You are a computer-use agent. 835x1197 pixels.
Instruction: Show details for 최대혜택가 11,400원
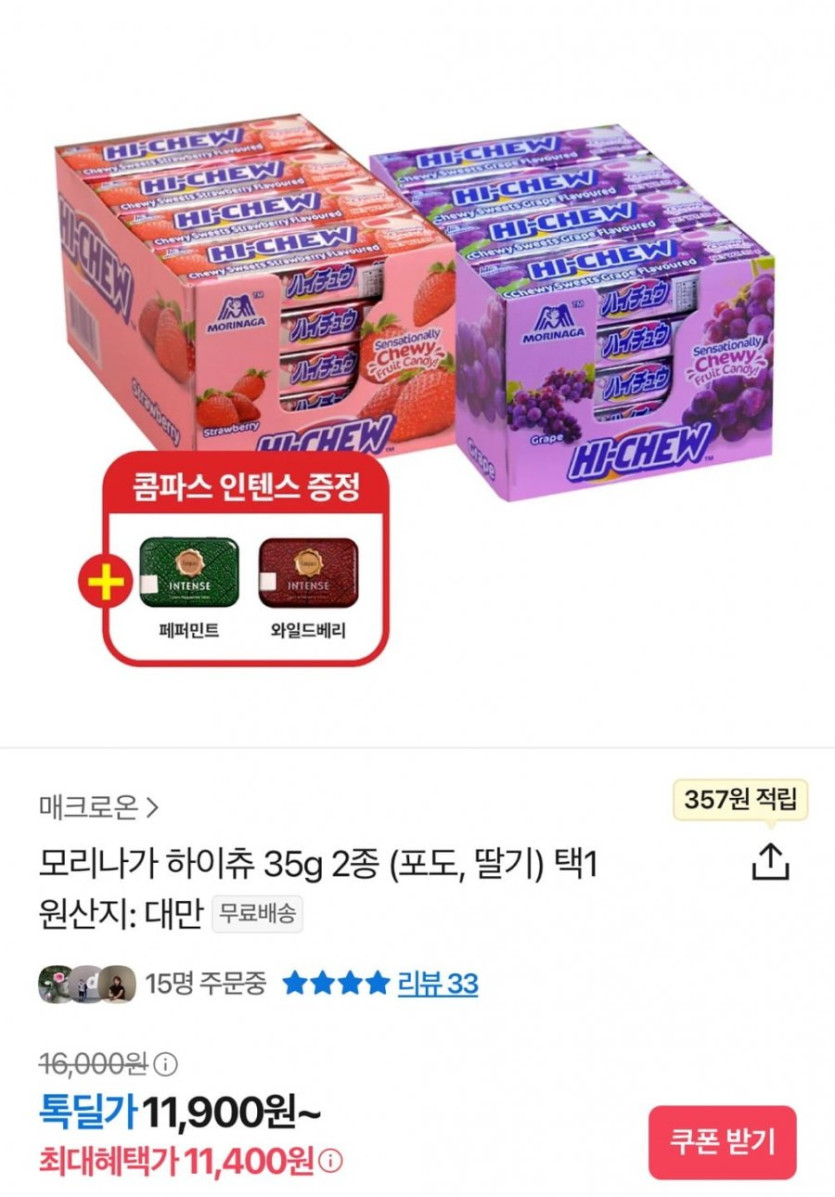coord(330,1162)
